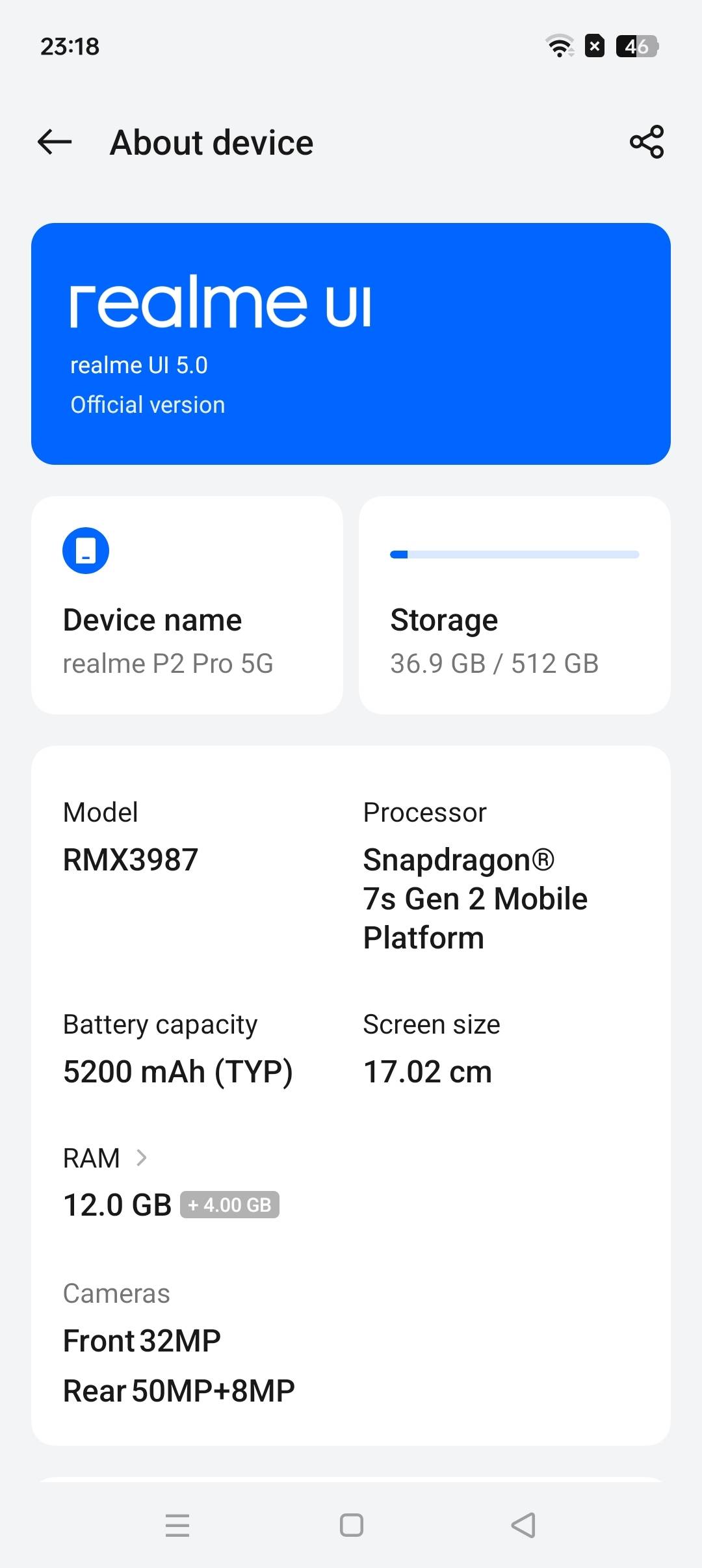Select the Cameras section heading
Viewport: 702px width, 1568px height.
(x=115, y=1293)
